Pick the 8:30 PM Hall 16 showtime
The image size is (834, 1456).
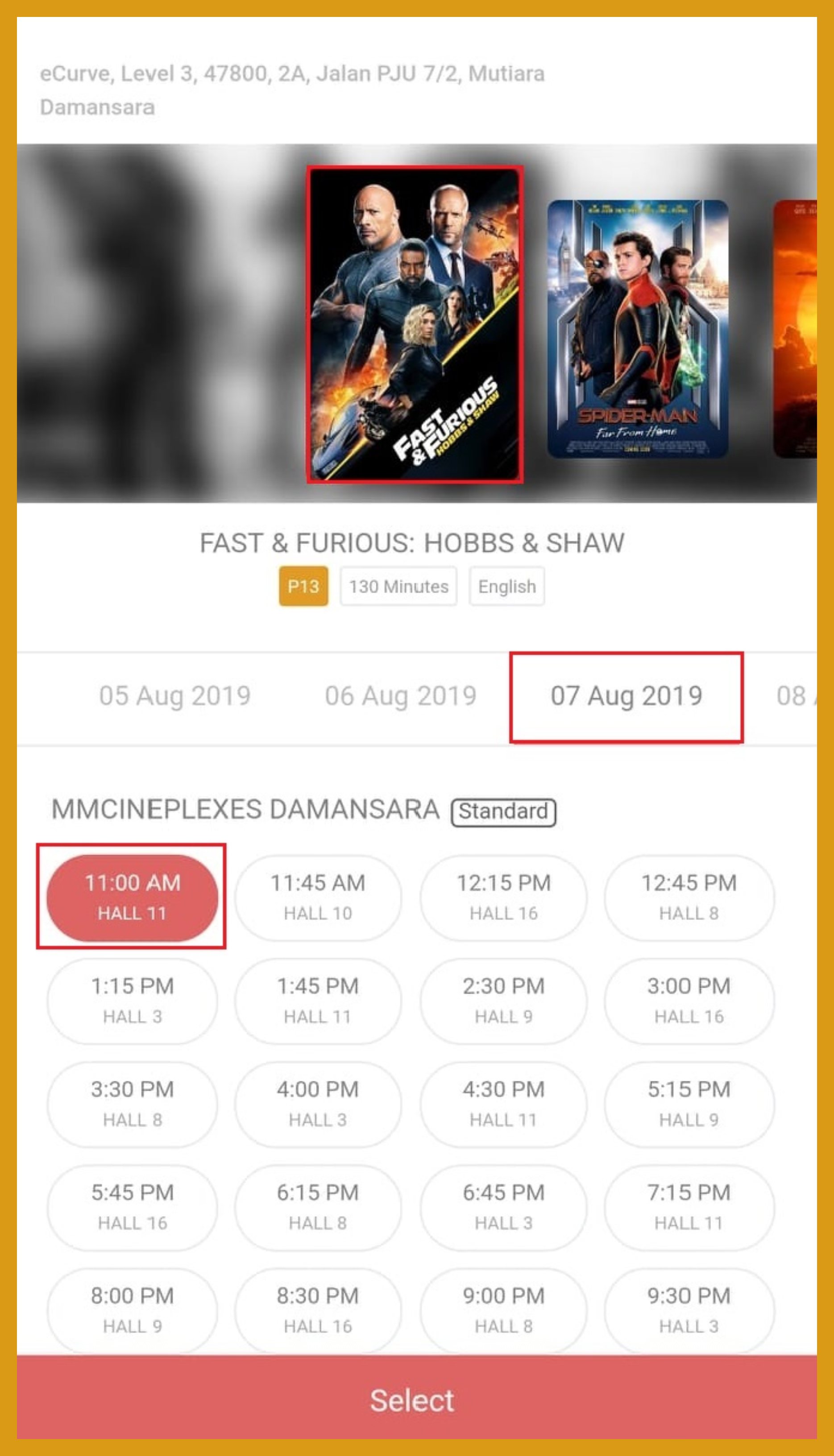click(318, 1310)
